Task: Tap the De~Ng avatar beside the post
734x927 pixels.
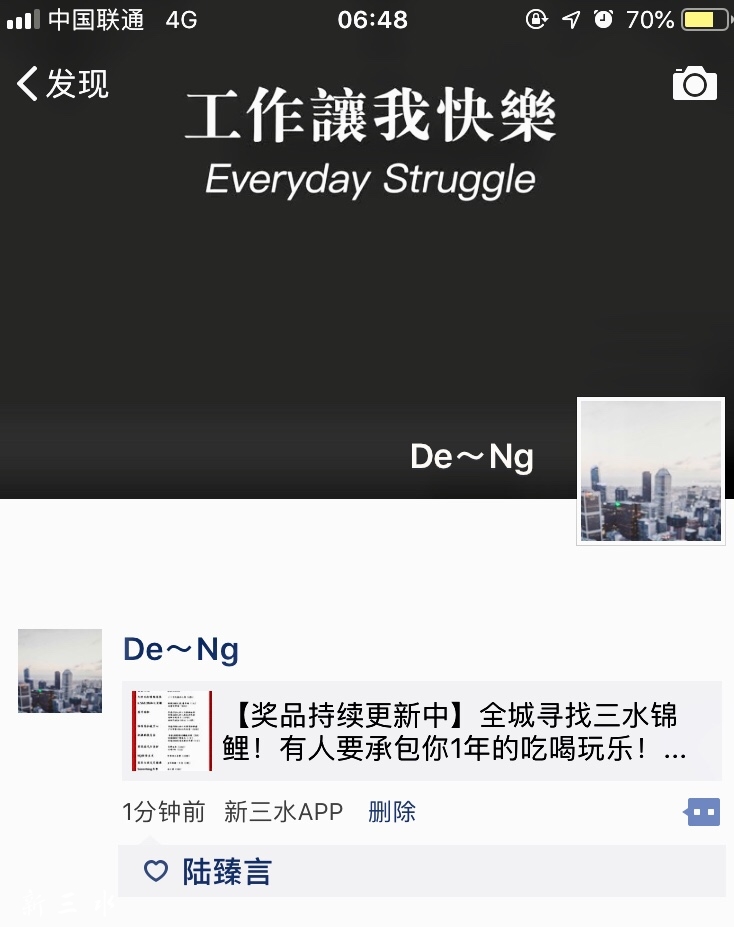Action: (x=60, y=670)
